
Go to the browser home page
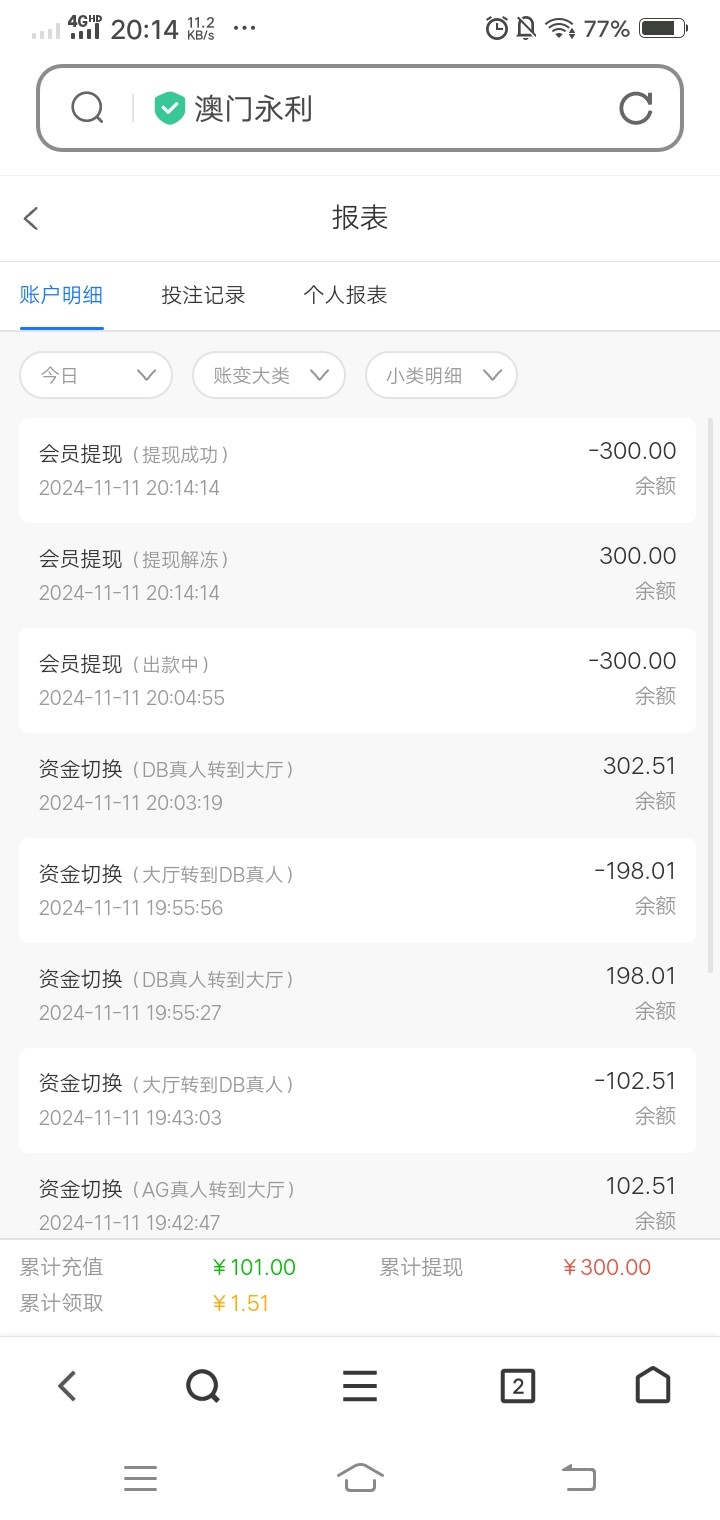(x=652, y=1386)
